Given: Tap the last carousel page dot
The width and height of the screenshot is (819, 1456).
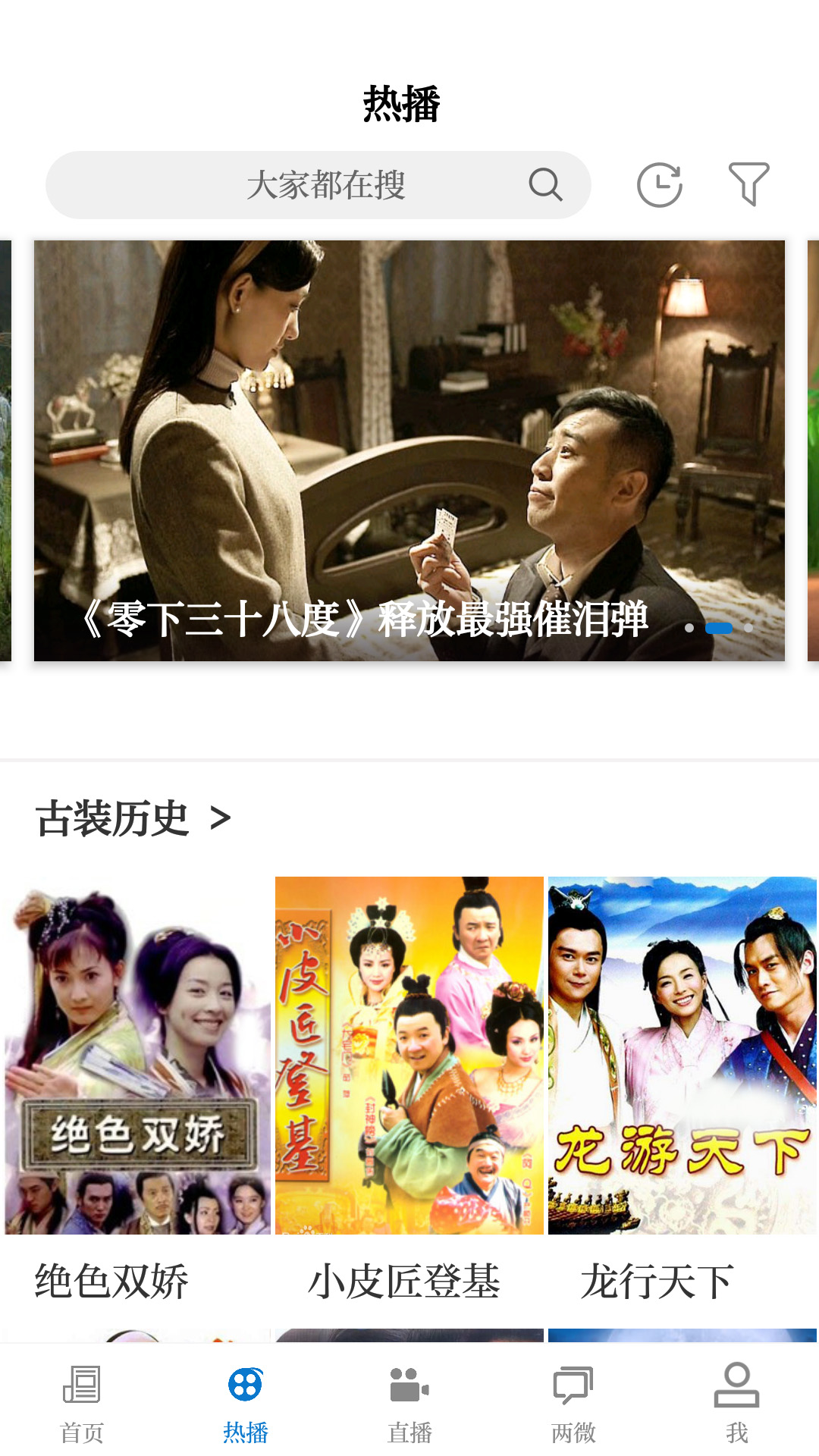Looking at the screenshot, I should 748,628.
